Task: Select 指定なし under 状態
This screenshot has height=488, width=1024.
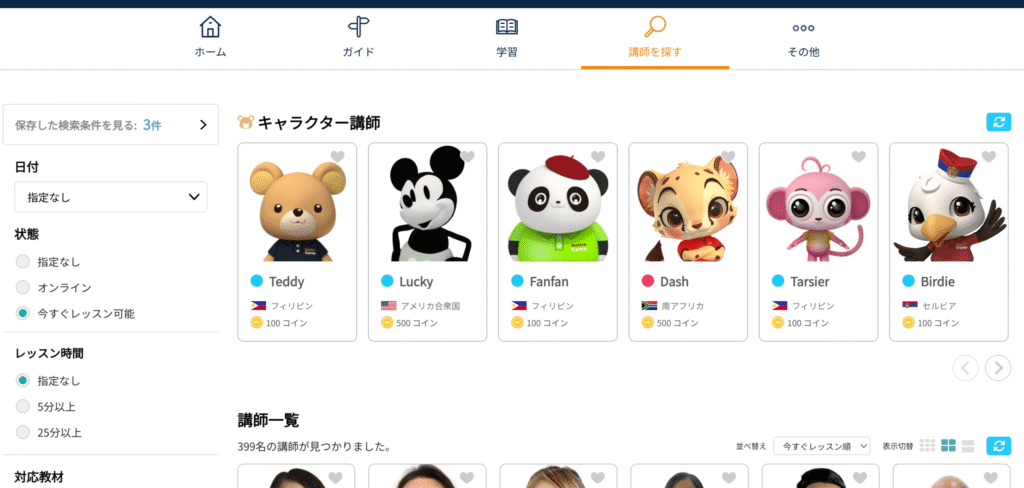Action: pos(23,261)
